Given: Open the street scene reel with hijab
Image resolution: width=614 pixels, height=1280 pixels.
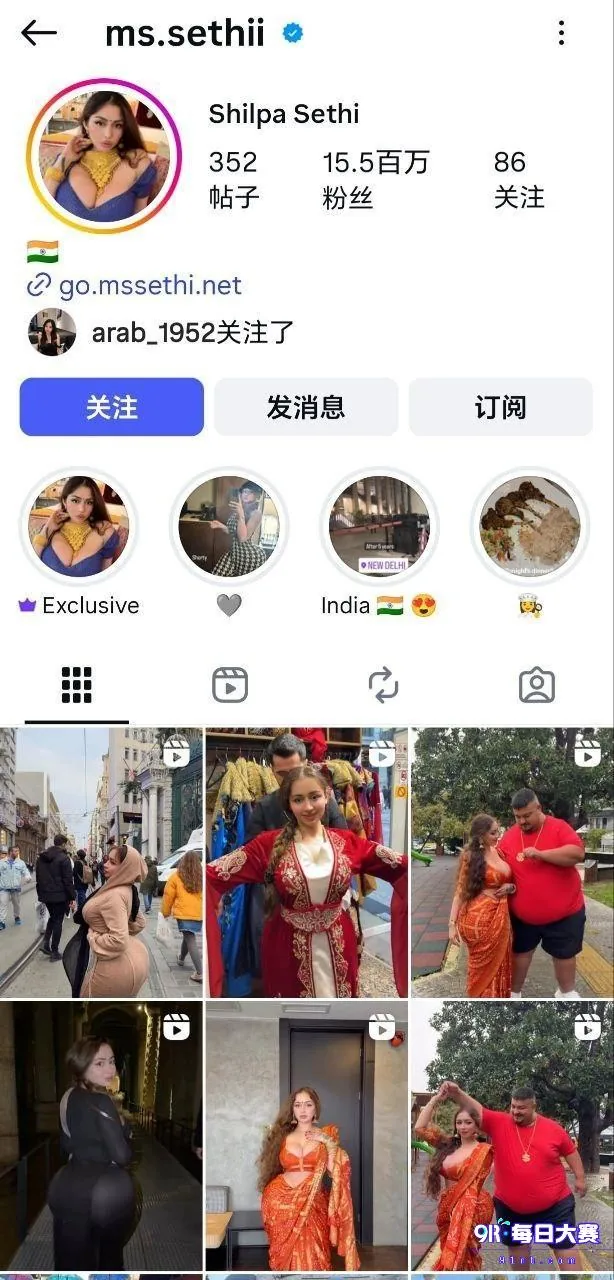Looking at the screenshot, I should (101, 862).
